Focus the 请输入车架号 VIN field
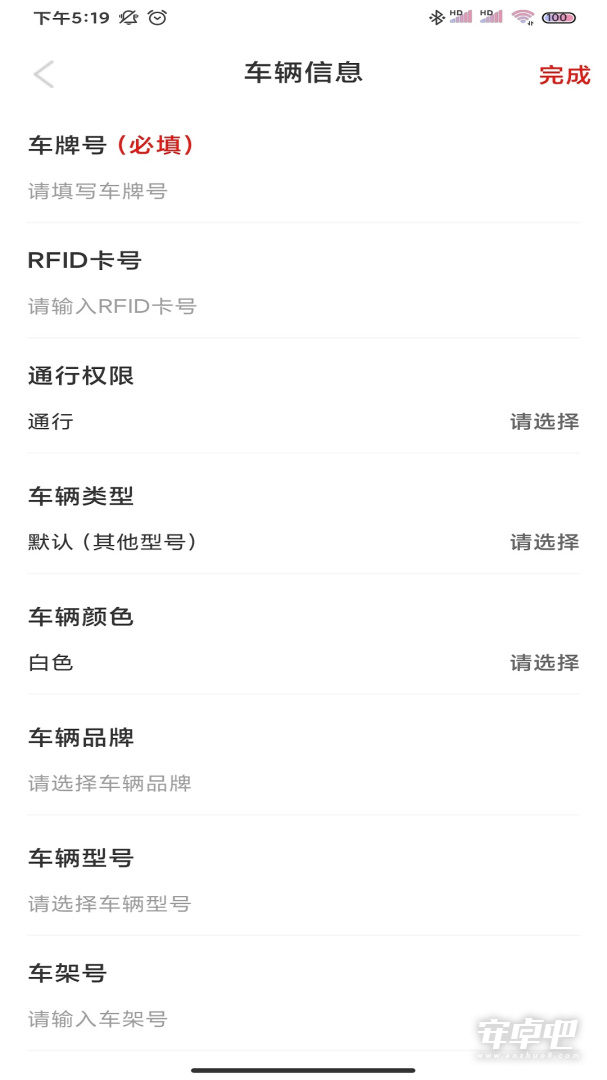Image resolution: width=607 pixels, height=1080 pixels. pos(303,1019)
